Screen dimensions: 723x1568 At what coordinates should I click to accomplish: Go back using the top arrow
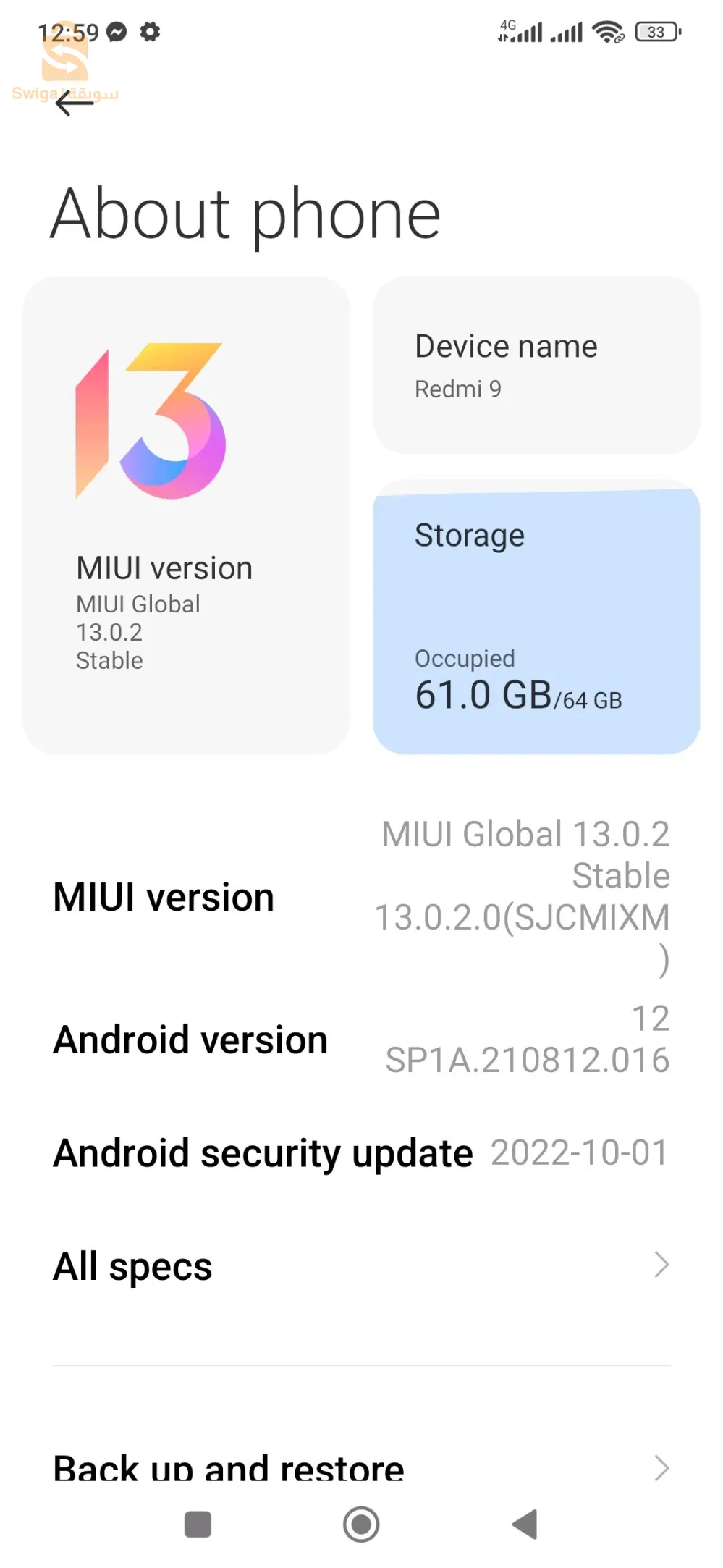[x=75, y=104]
